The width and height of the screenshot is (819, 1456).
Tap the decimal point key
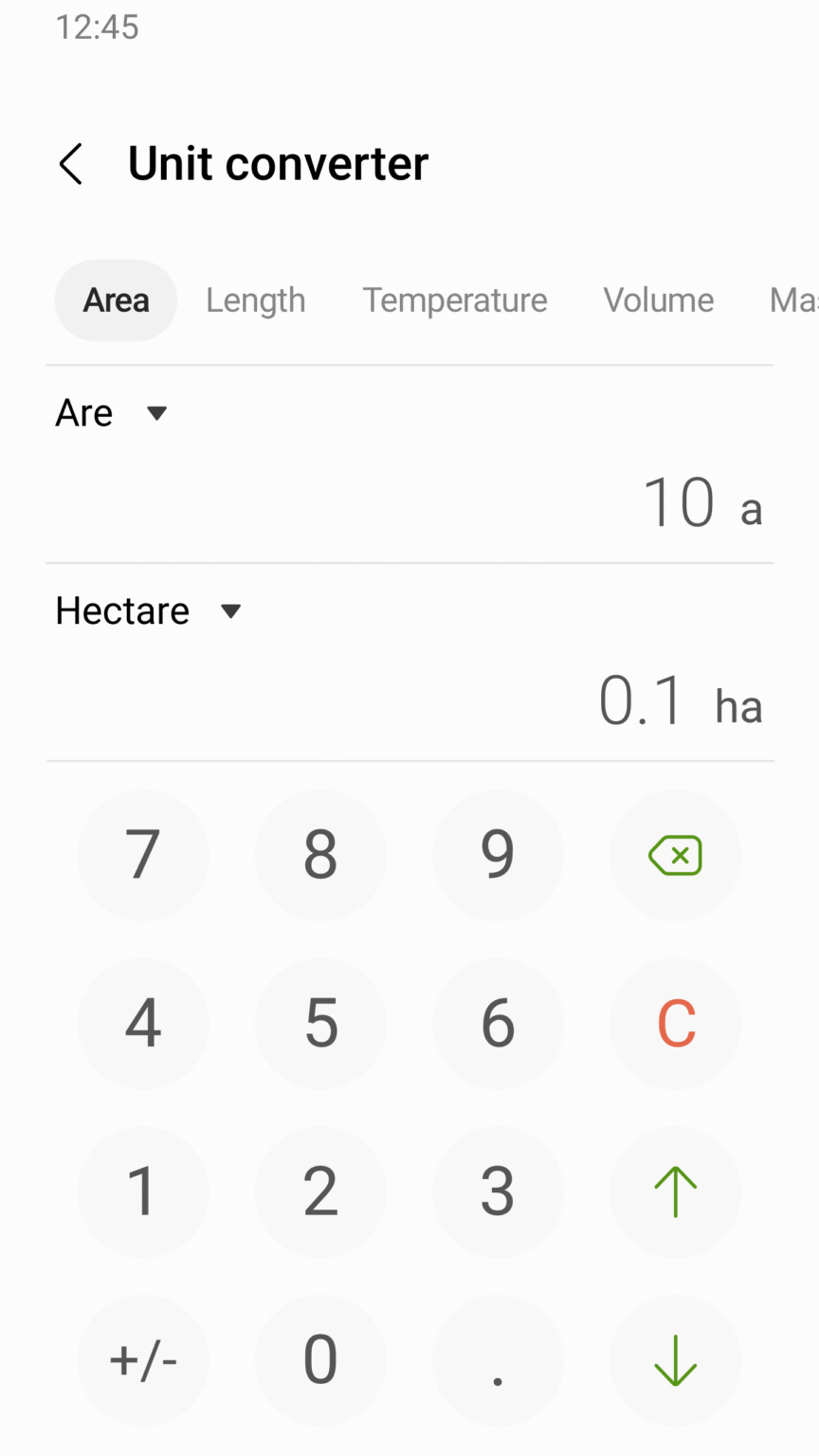pyautogui.click(x=498, y=1360)
